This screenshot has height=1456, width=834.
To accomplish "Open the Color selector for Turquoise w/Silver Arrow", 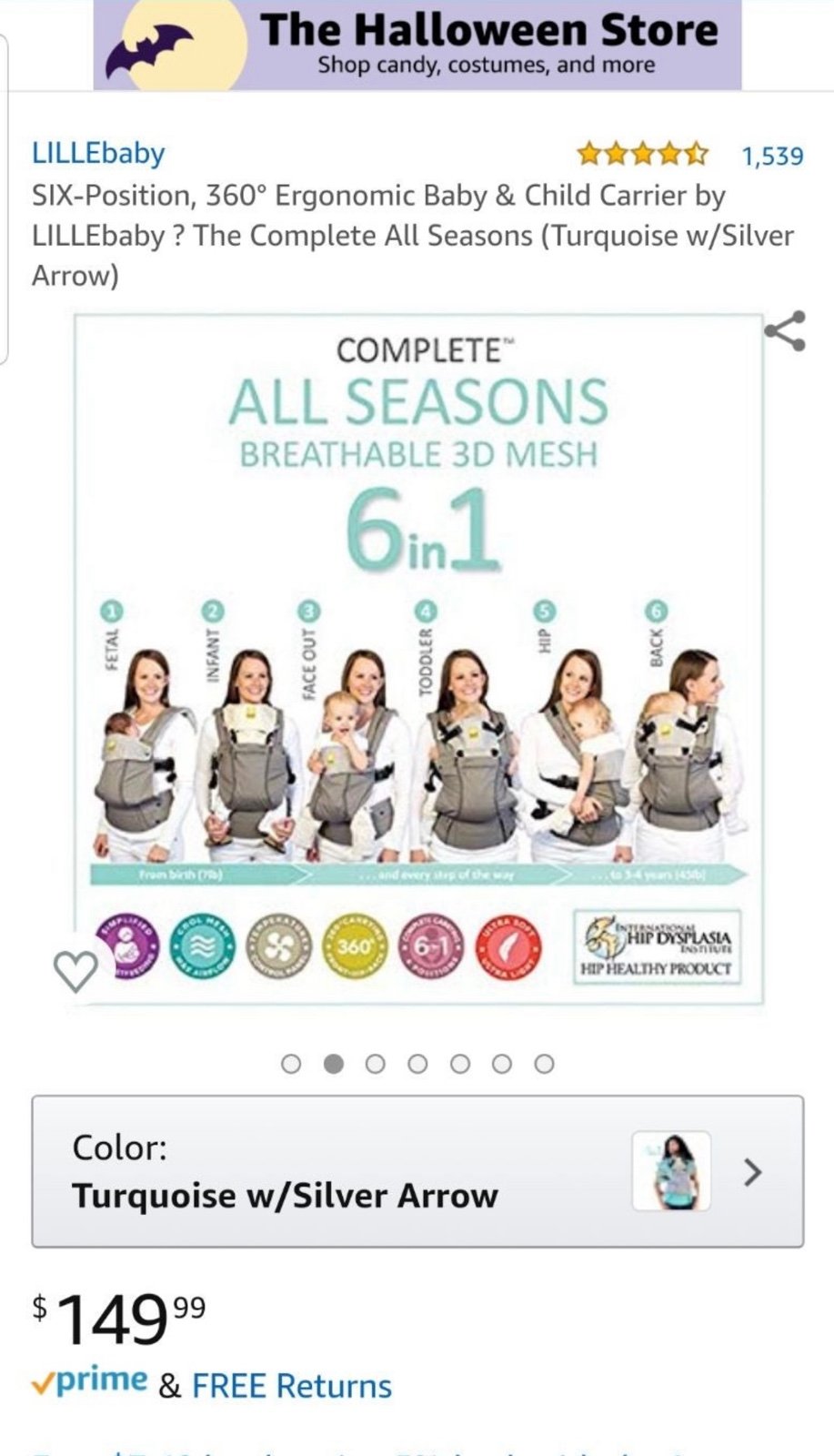I will coord(417,1171).
